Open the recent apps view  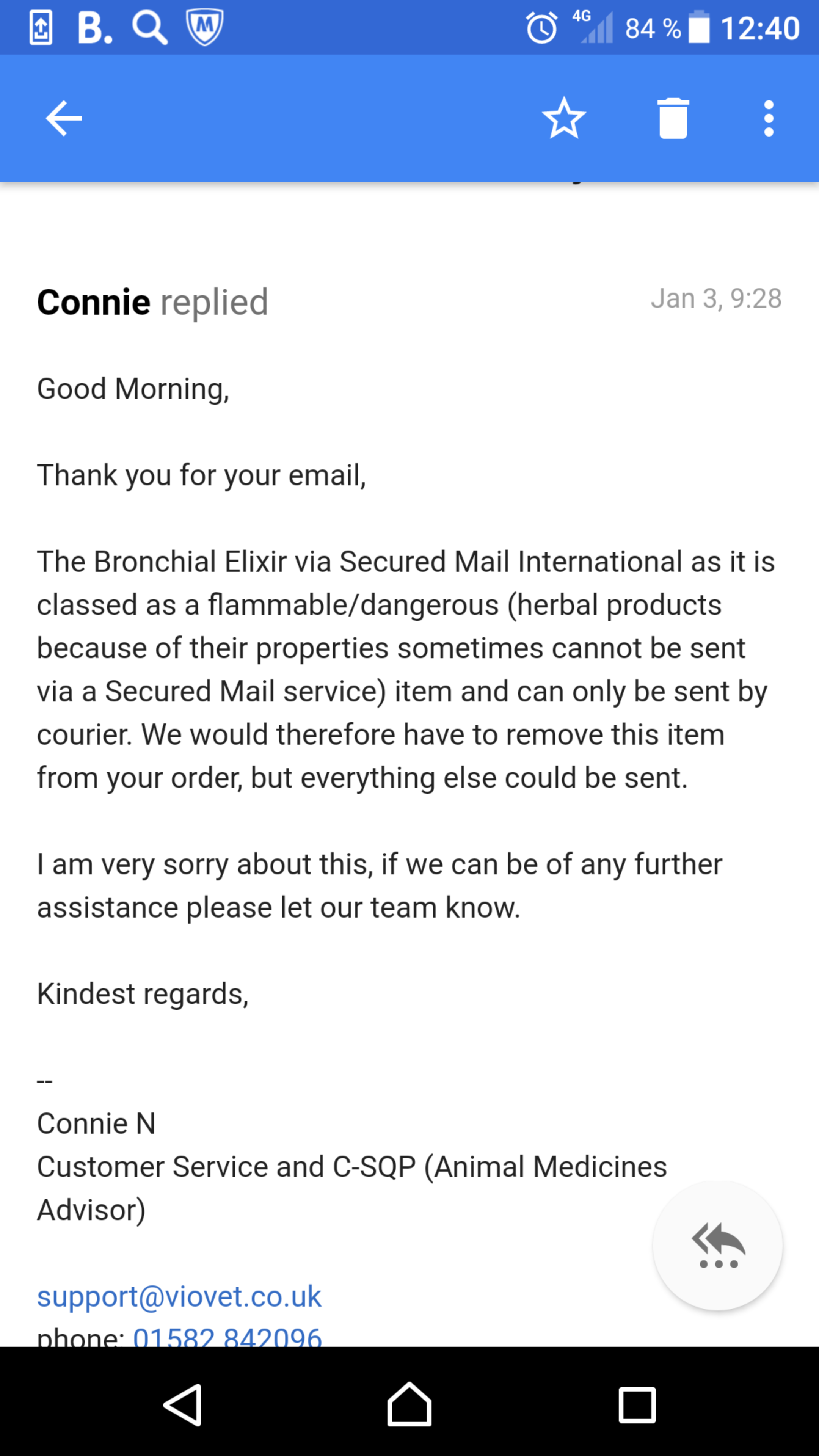(x=637, y=1404)
